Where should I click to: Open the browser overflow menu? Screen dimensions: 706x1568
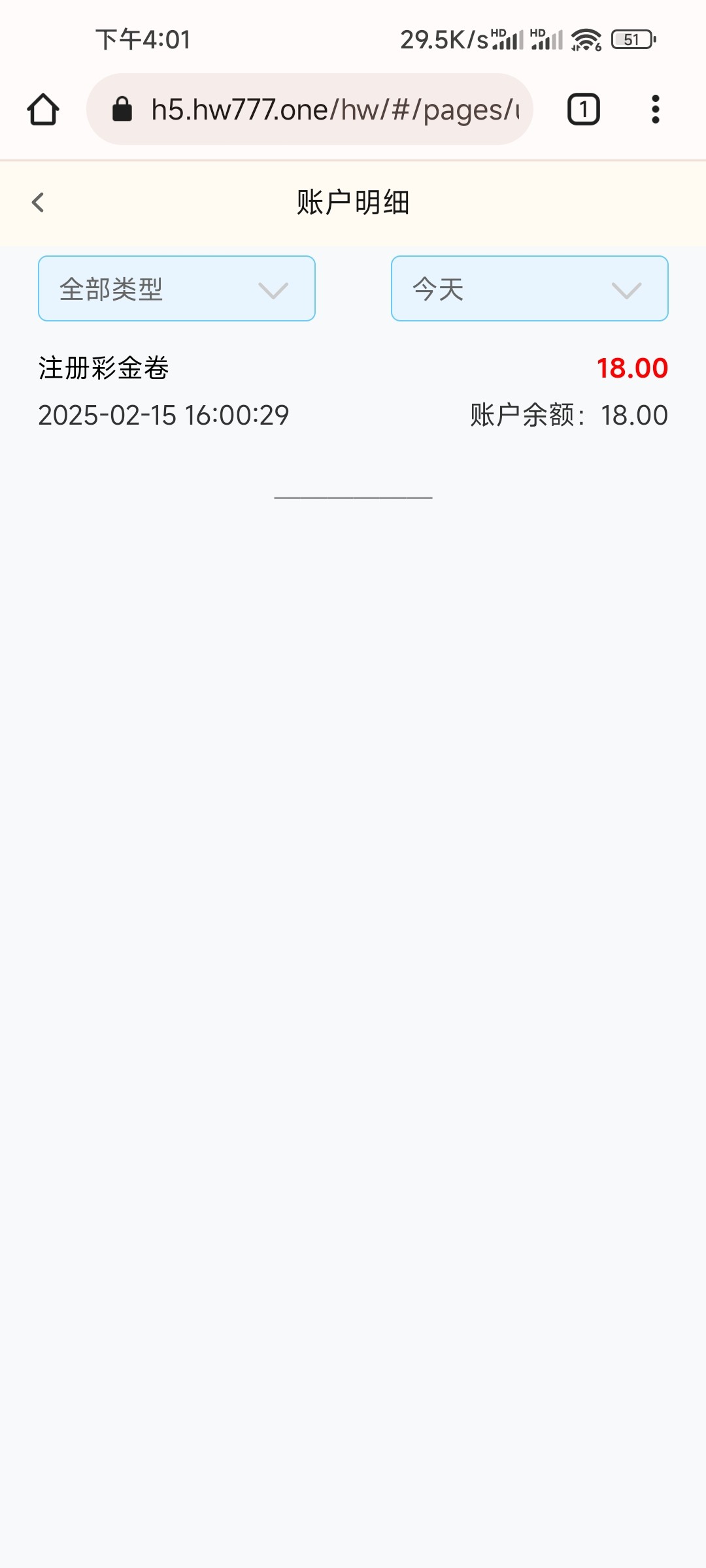[656, 109]
